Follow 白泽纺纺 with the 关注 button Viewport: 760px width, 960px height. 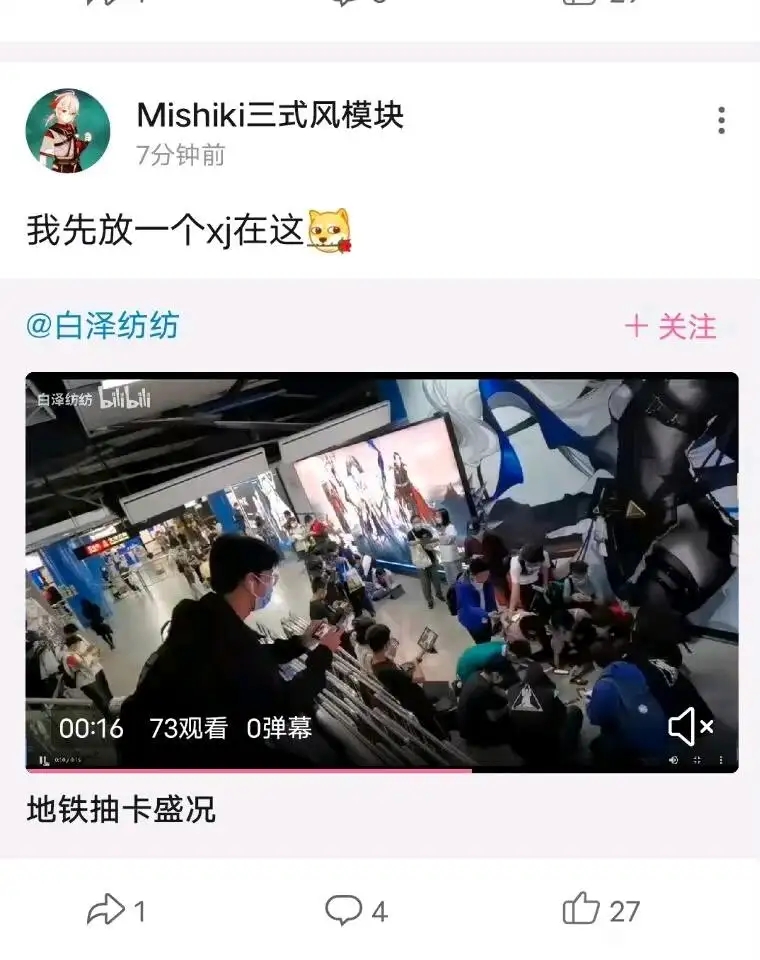(x=671, y=327)
